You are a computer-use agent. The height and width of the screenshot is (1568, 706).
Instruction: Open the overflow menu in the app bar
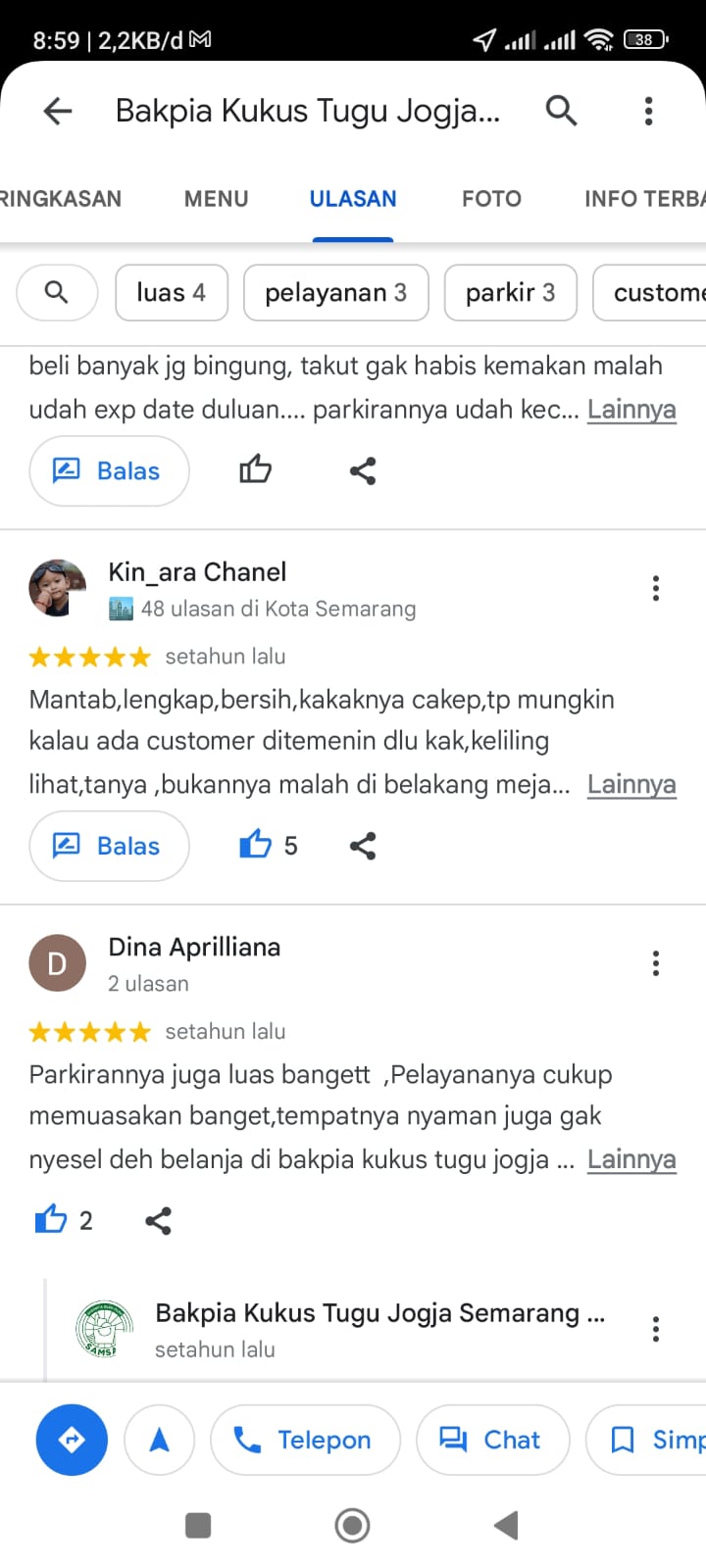[x=648, y=111]
